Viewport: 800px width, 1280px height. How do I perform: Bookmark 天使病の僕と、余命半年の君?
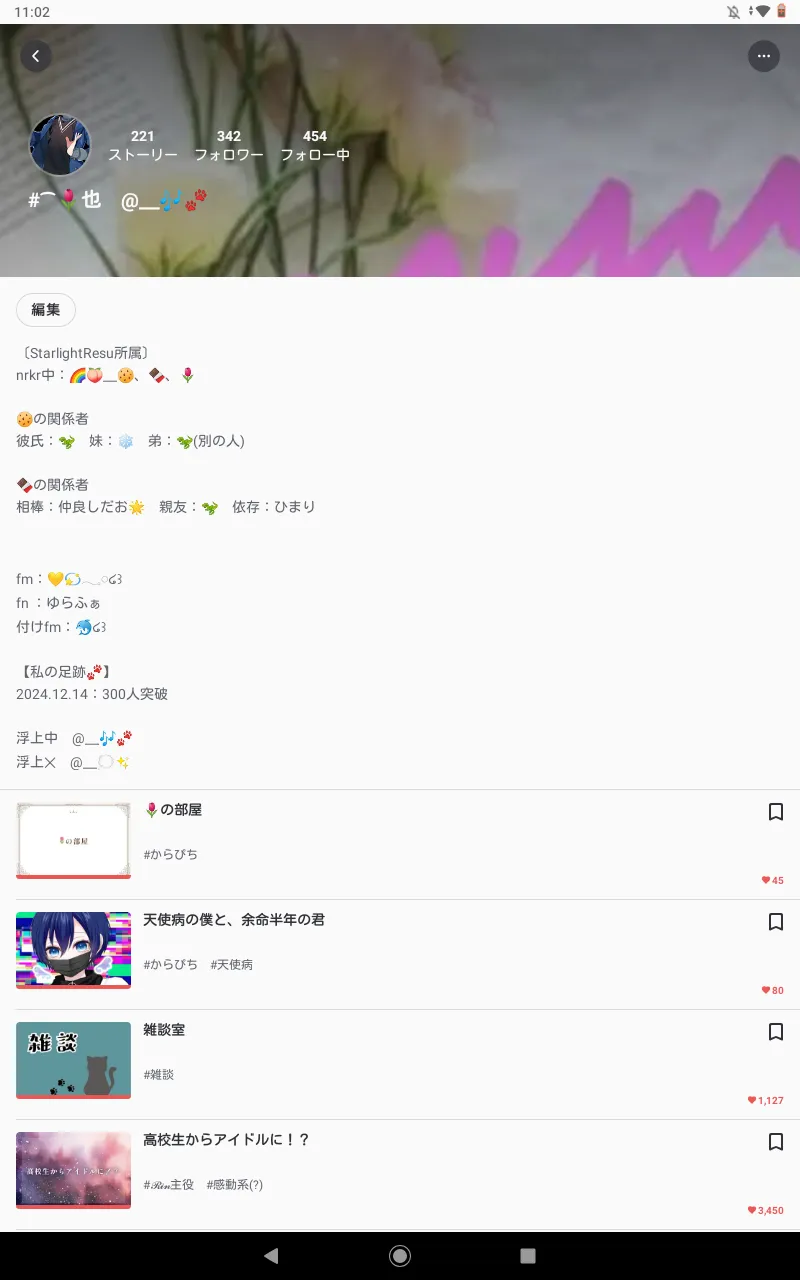point(776,922)
